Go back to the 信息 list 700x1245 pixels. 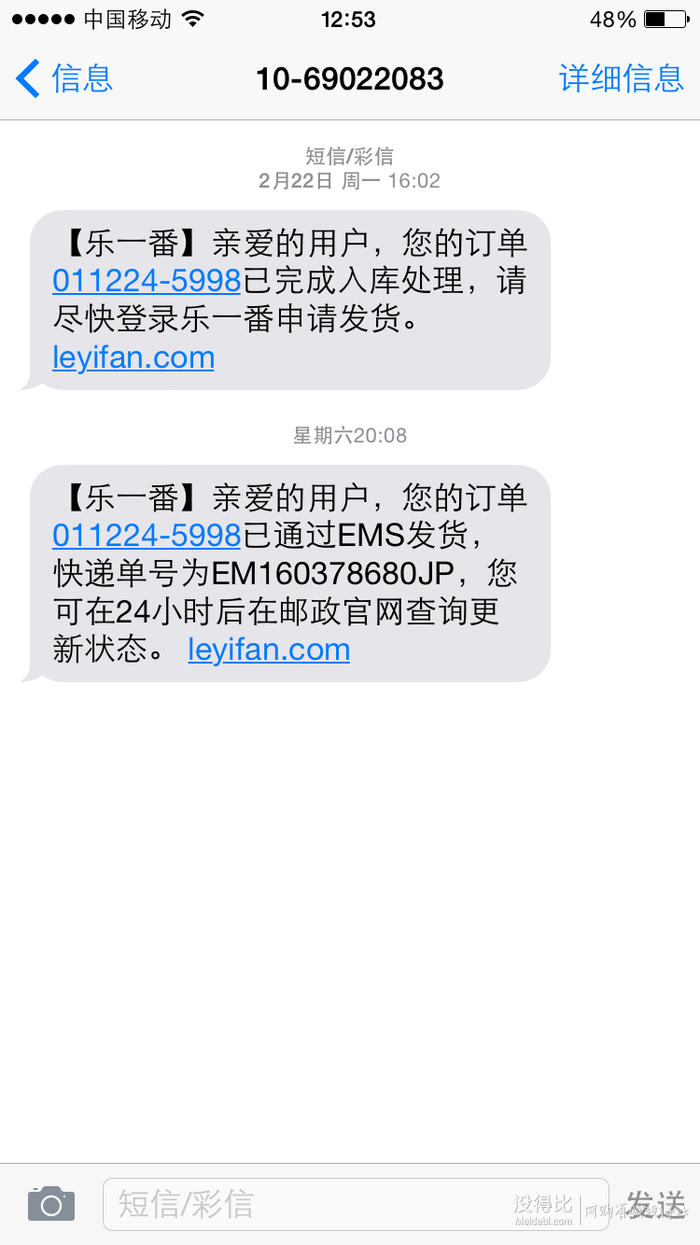pos(64,78)
